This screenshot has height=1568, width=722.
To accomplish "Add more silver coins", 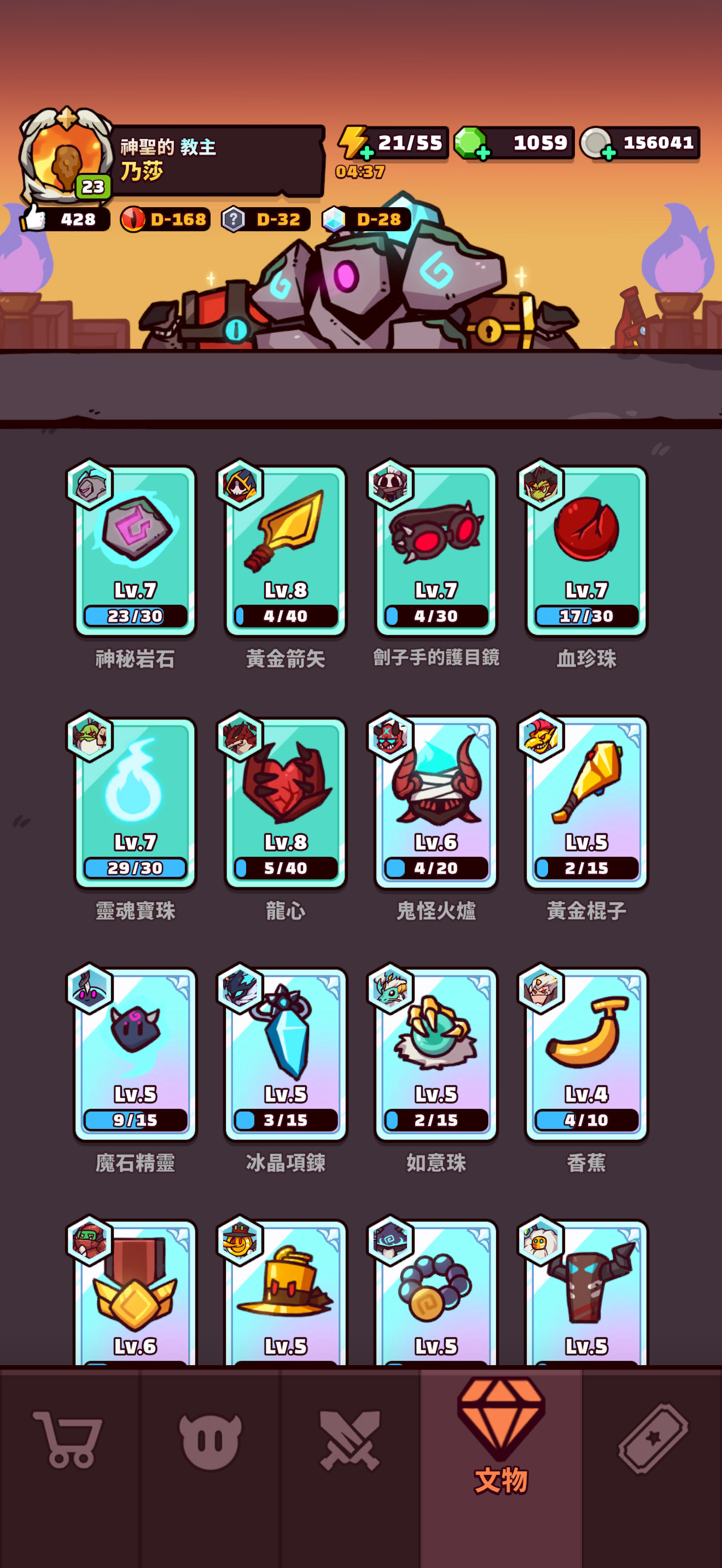I will pyautogui.click(x=608, y=152).
